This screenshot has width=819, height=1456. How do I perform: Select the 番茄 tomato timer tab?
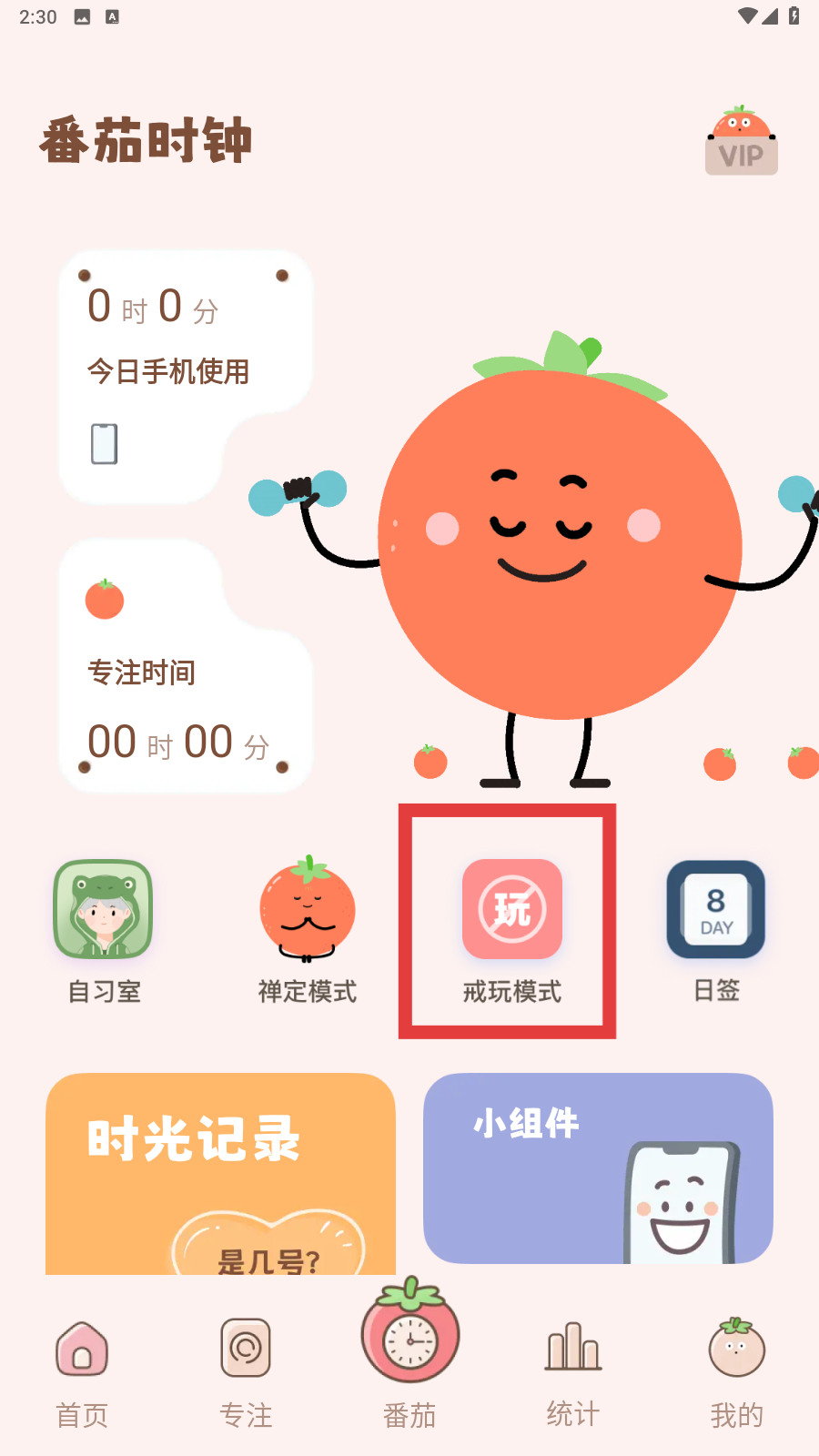click(x=409, y=1354)
